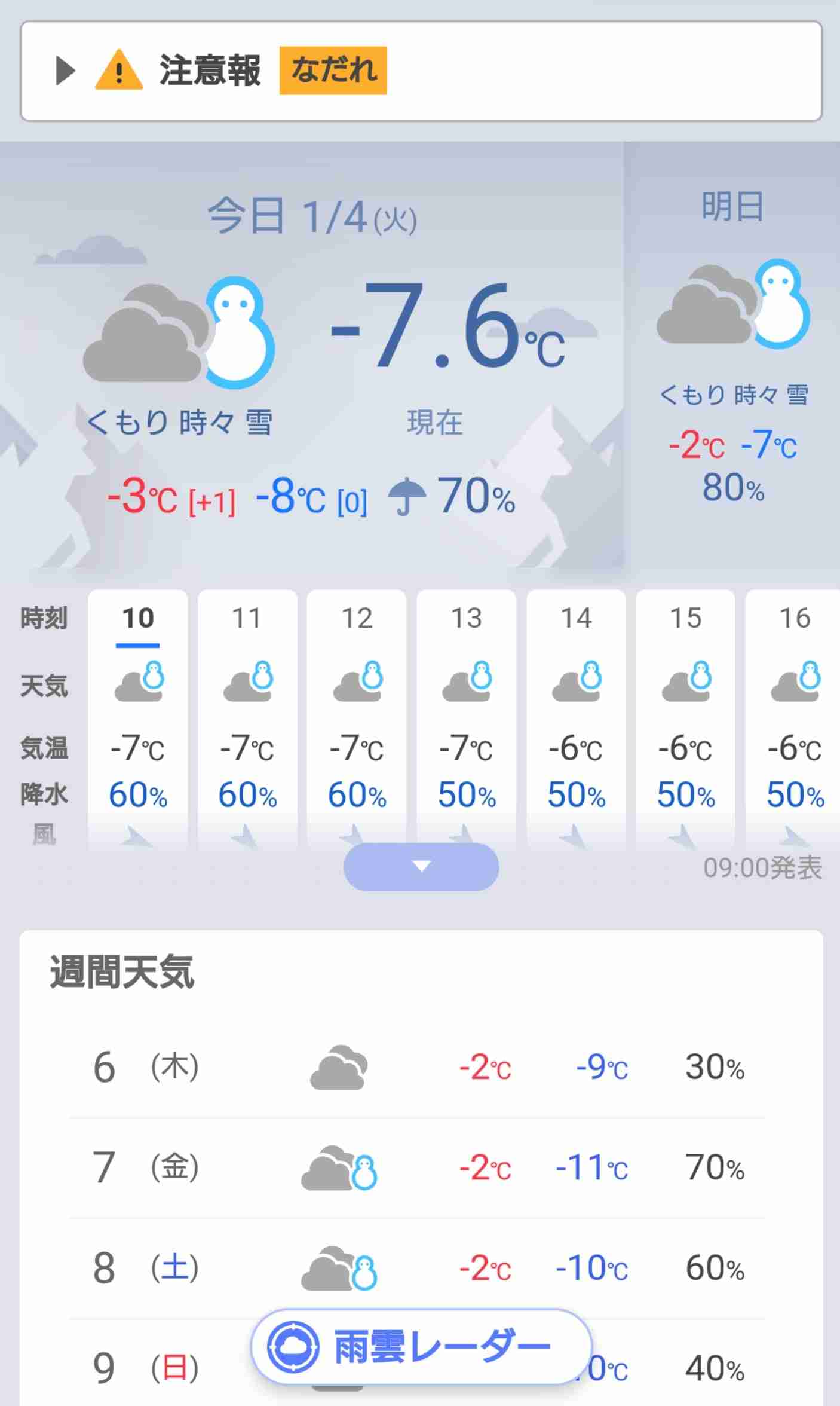Expand the 注意報 warning details arrow
This screenshot has height=1406, width=840.
[65, 71]
